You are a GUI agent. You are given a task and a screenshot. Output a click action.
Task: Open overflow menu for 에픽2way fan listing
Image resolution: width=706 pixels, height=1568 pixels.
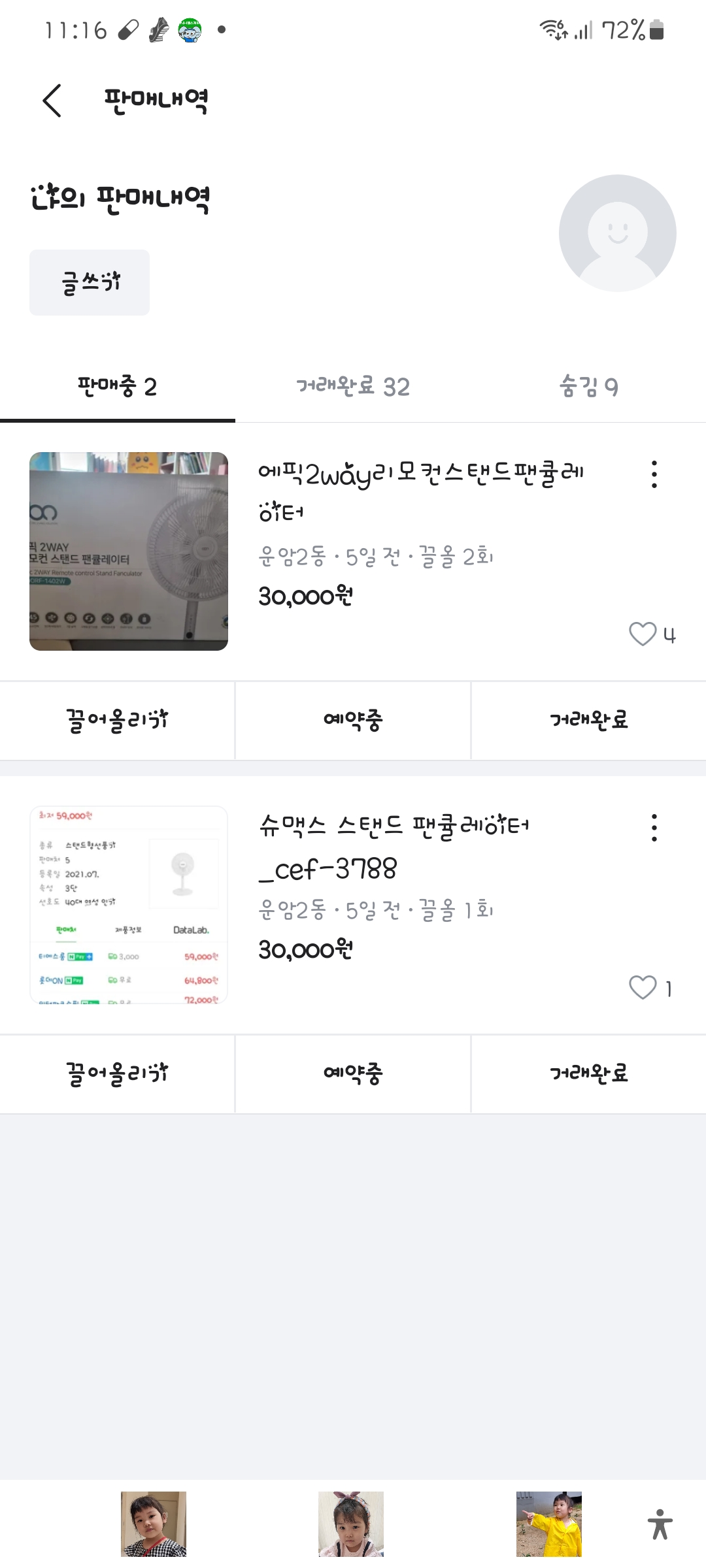point(654,474)
